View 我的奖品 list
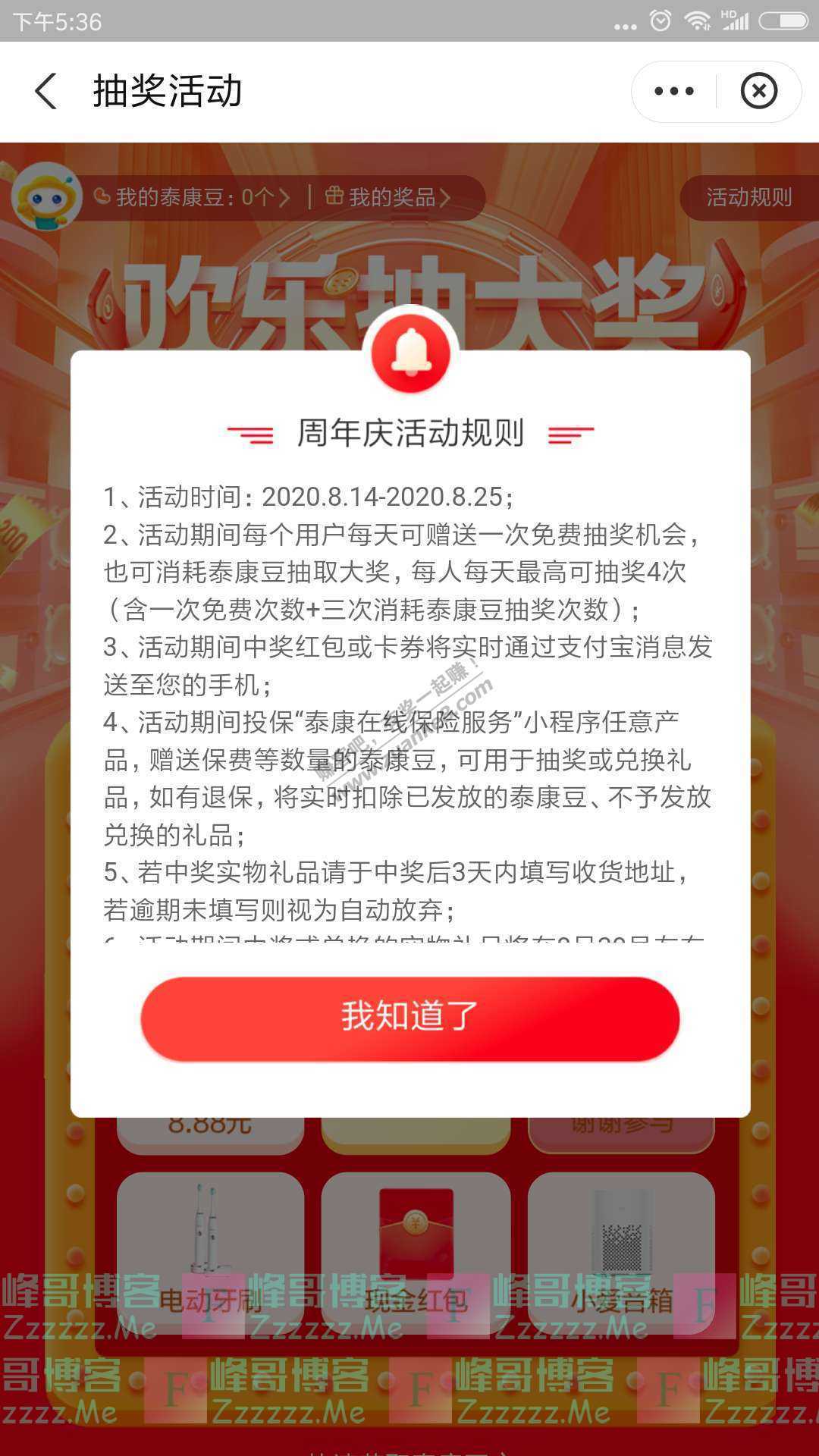The height and width of the screenshot is (1456, 819). click(x=388, y=198)
